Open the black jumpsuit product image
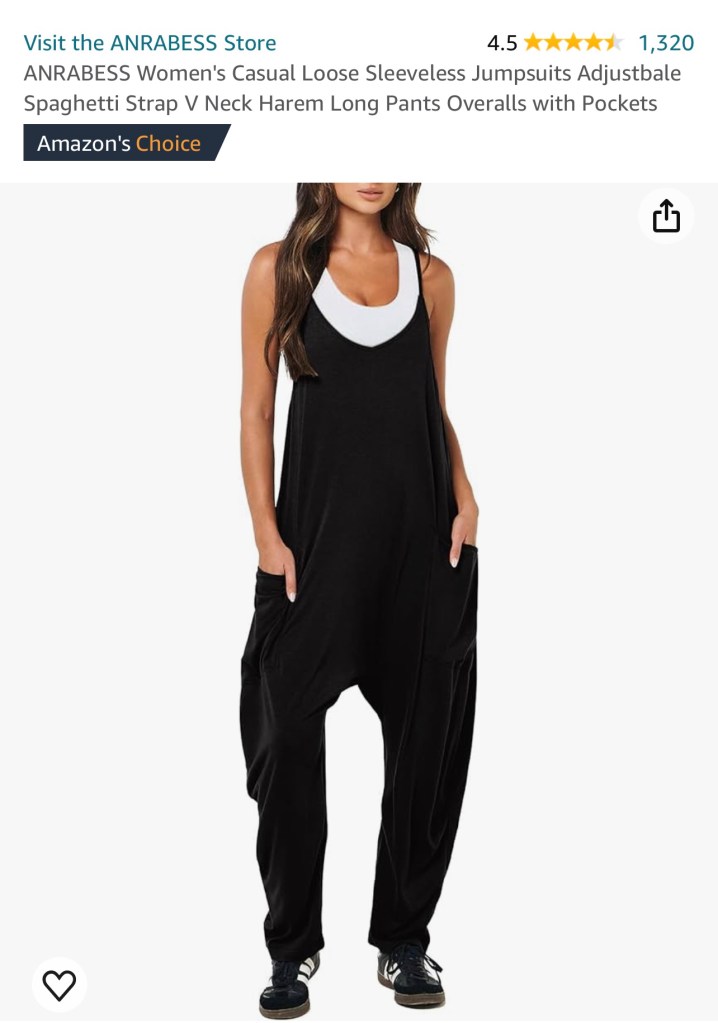This screenshot has width=718, height=1023. tap(360, 600)
